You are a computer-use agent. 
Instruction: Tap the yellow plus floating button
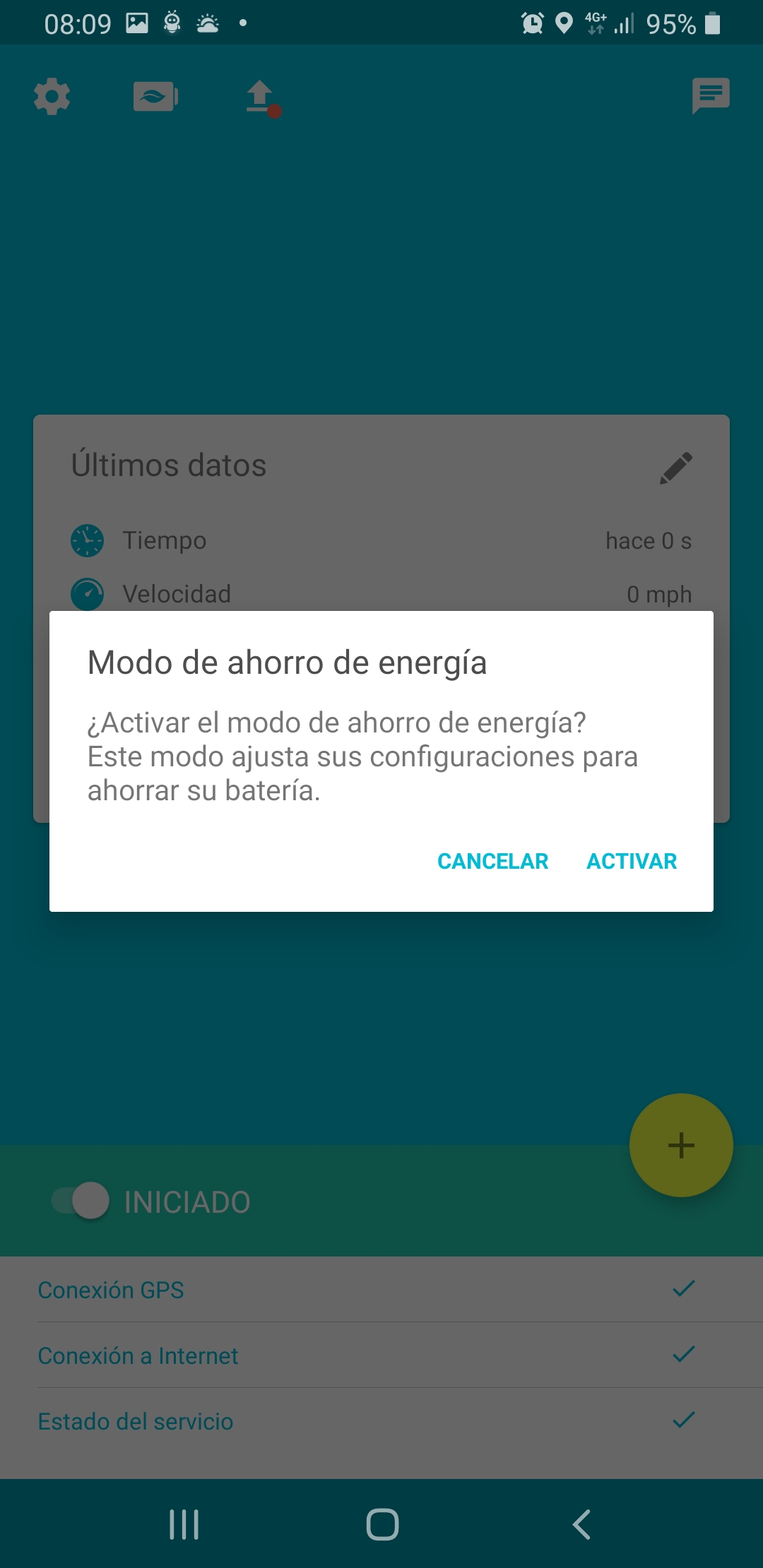coord(681,1145)
